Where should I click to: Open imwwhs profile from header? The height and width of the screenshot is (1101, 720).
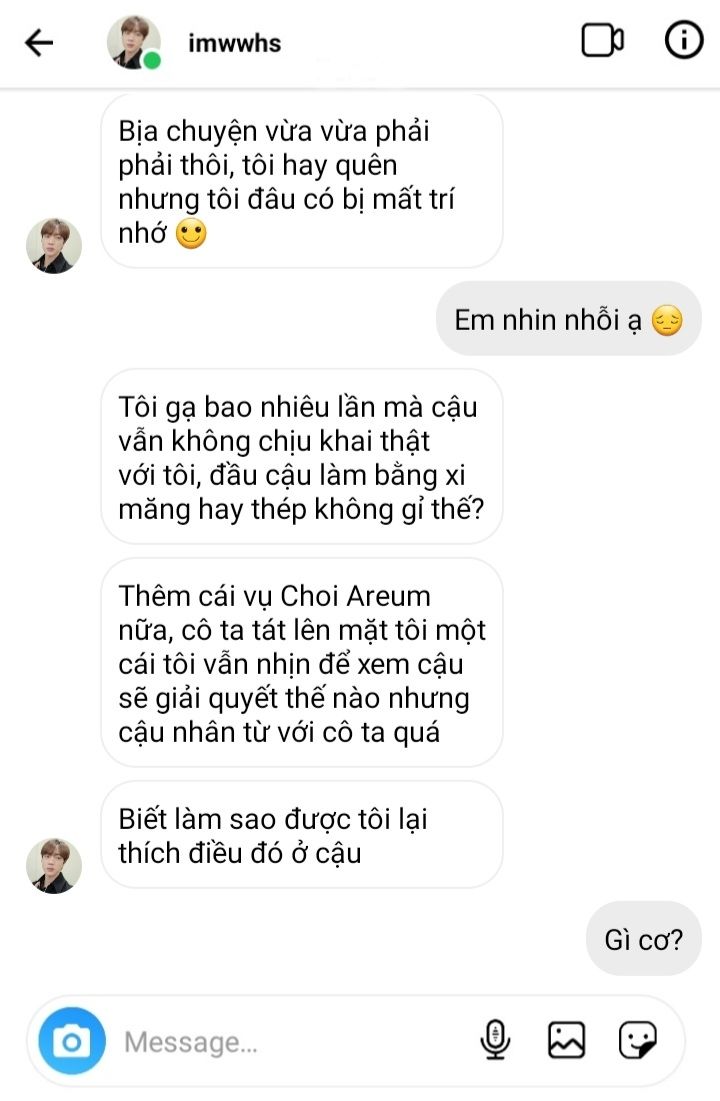point(234,43)
